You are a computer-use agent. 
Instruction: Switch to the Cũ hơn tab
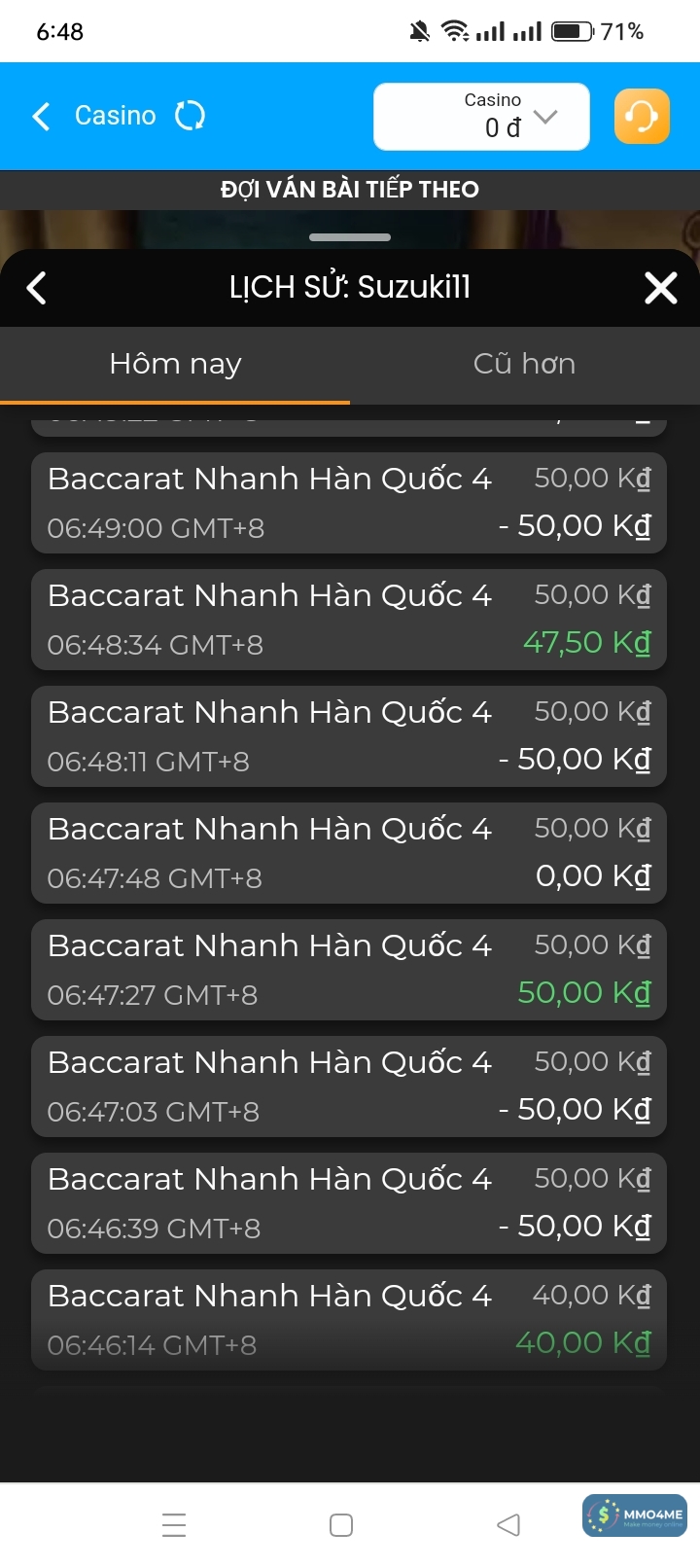point(524,365)
